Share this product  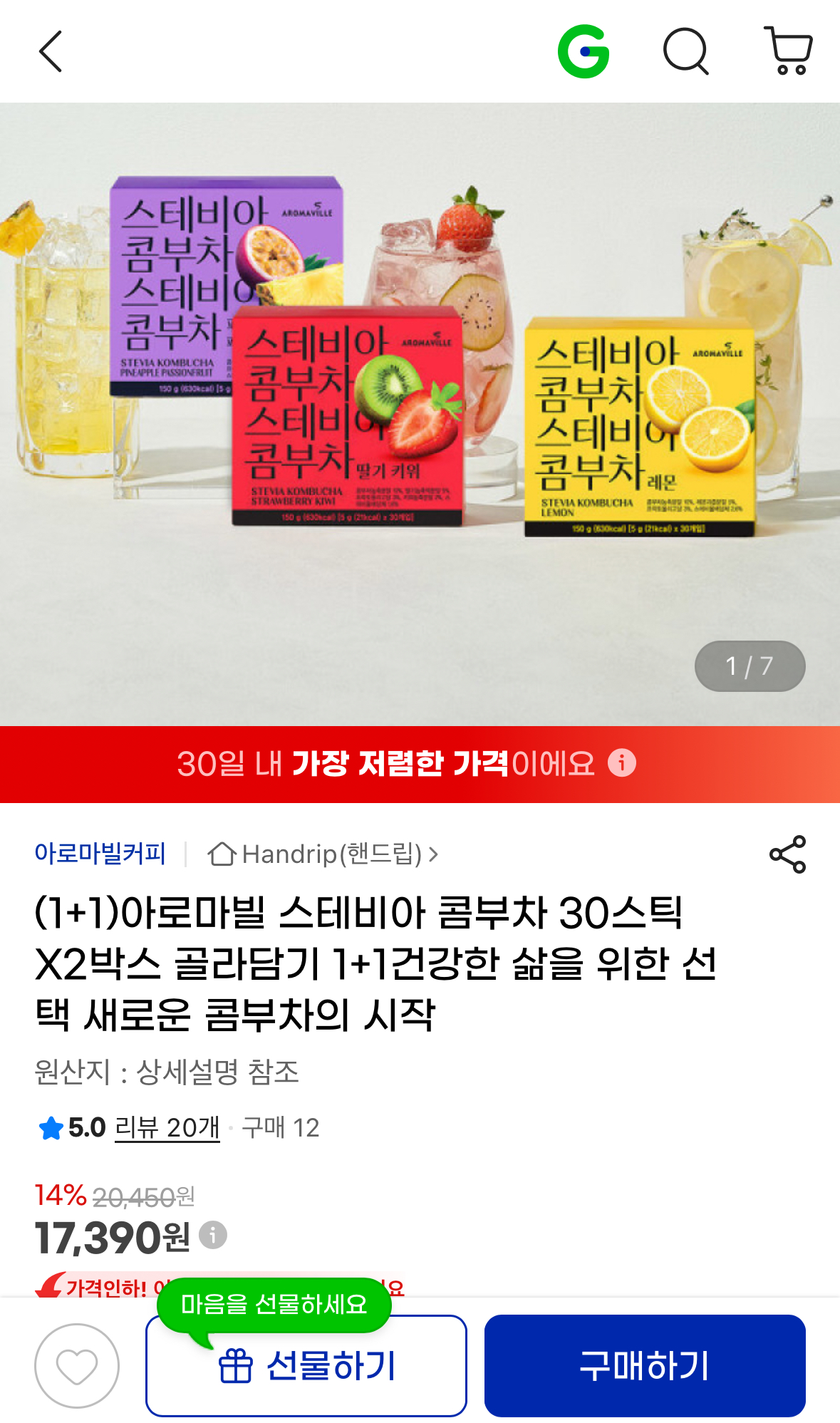pyautogui.click(x=787, y=854)
